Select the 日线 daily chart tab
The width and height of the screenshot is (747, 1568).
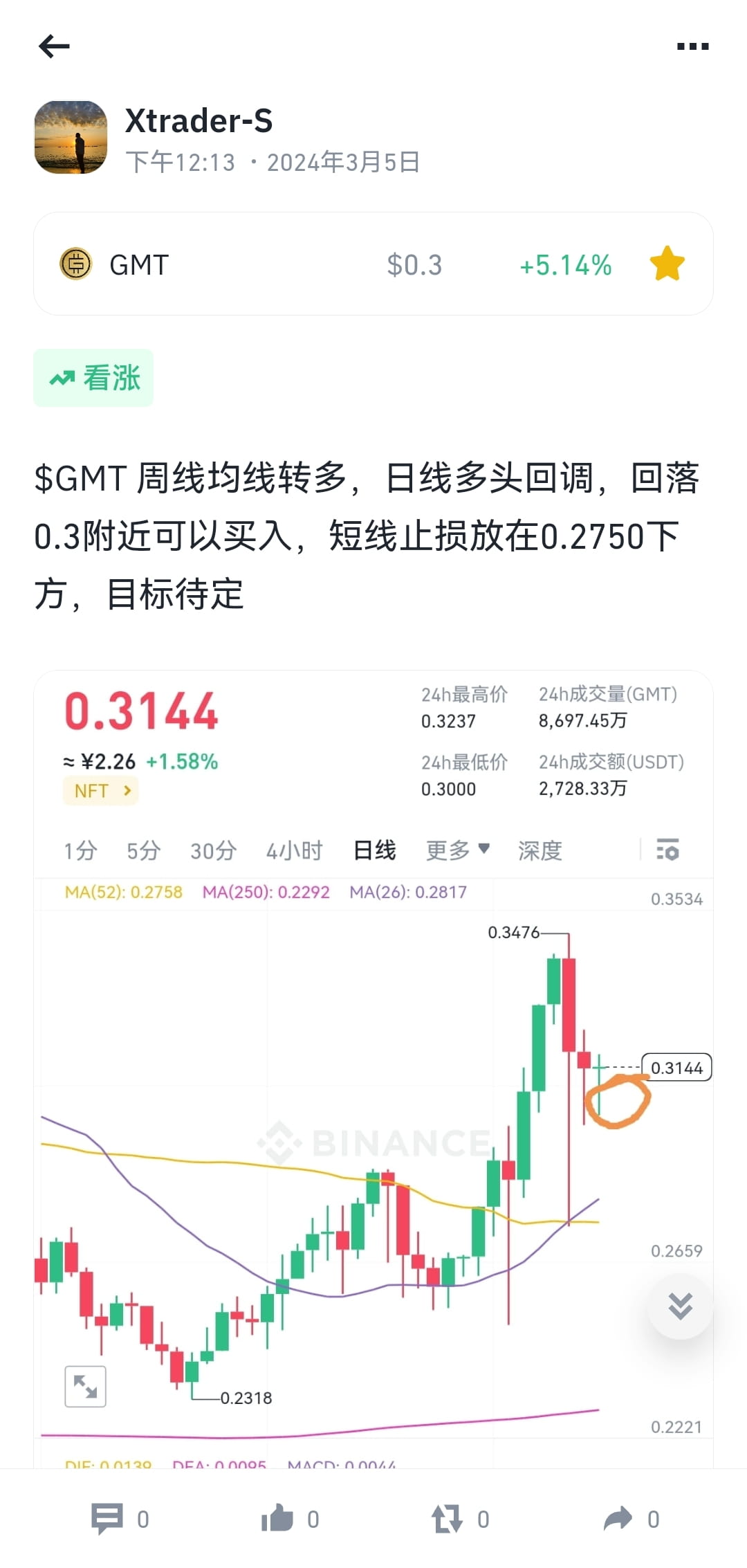374,850
